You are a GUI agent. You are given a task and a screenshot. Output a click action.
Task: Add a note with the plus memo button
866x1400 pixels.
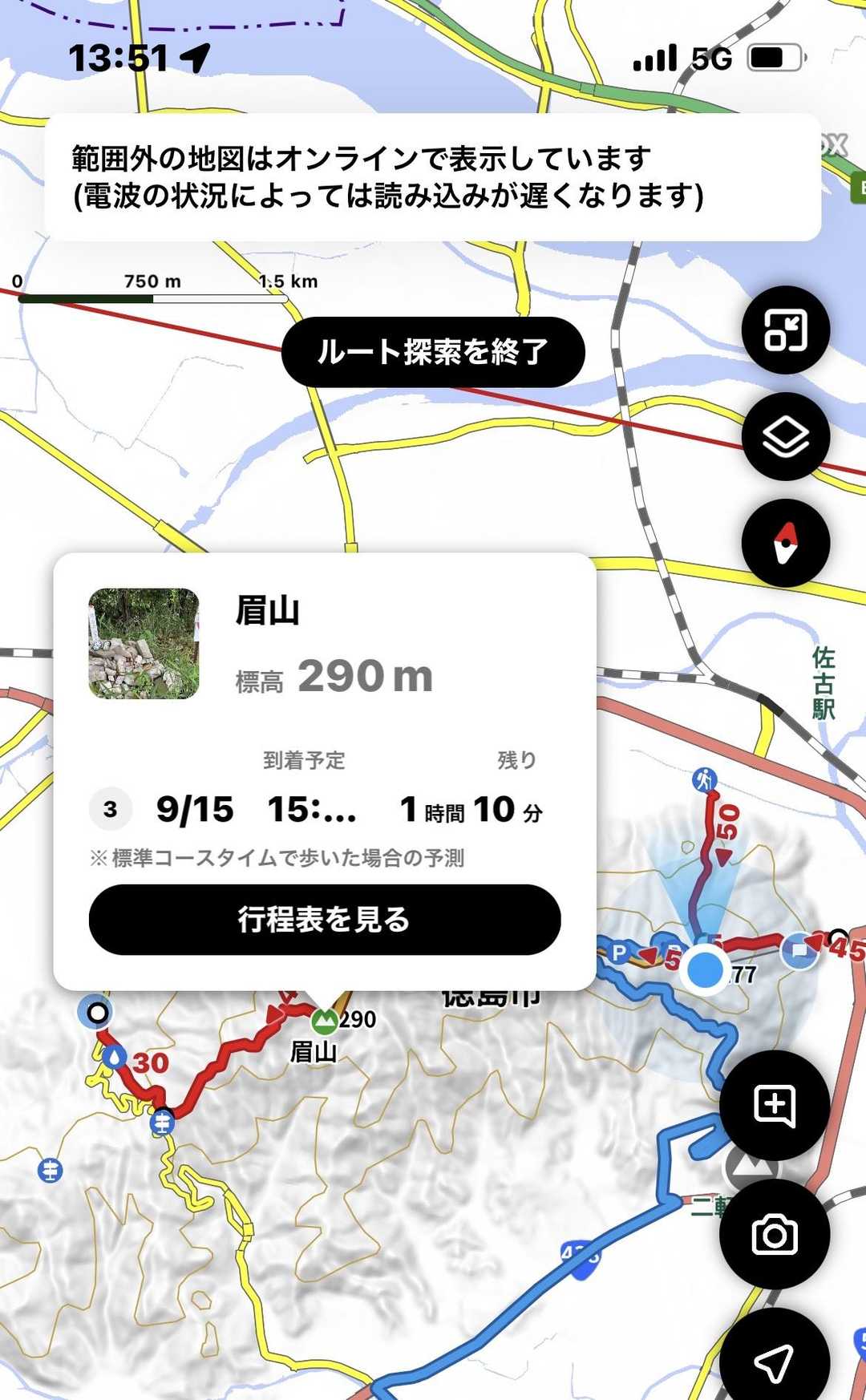[x=775, y=1106]
